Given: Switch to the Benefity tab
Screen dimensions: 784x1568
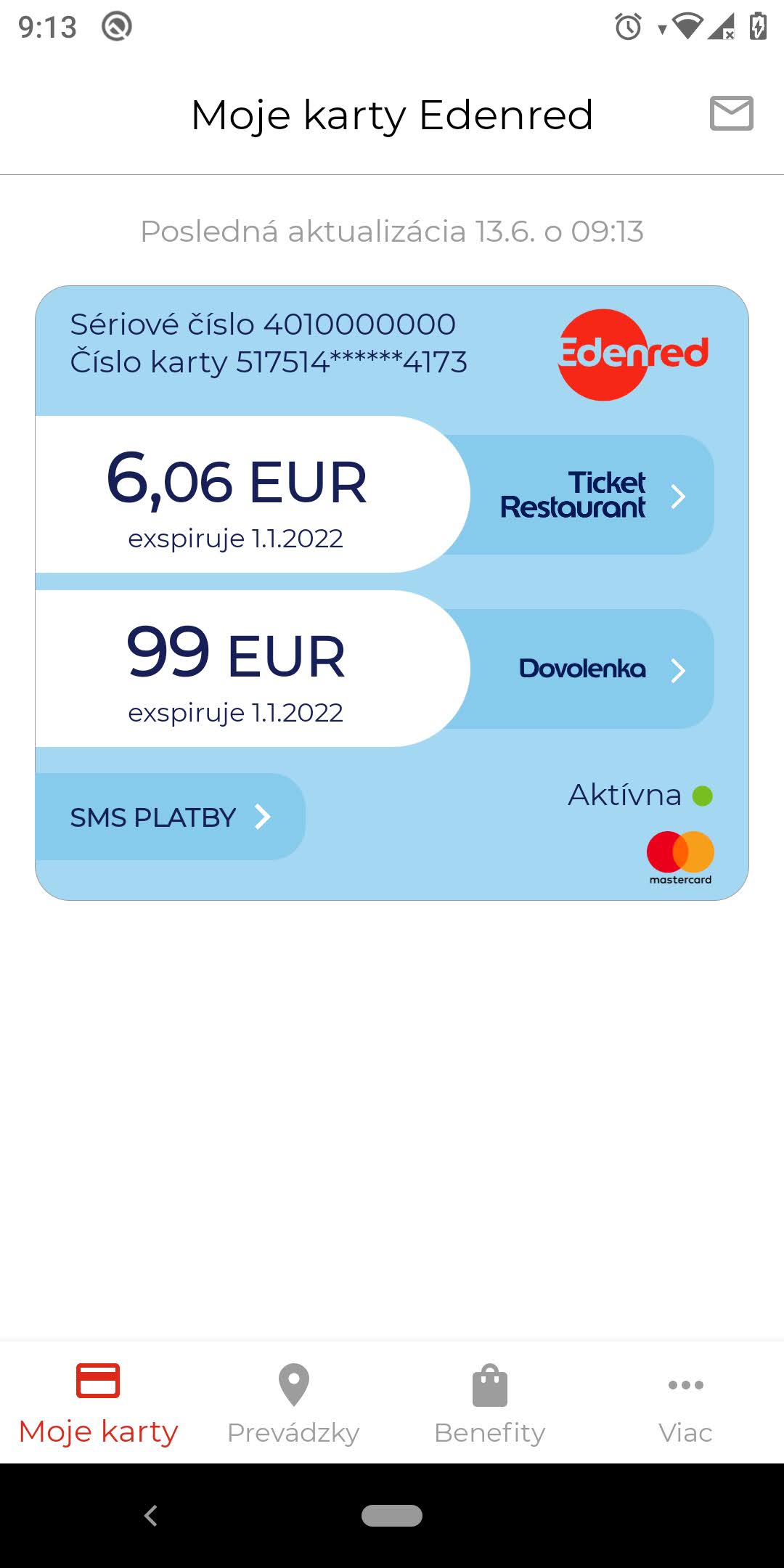Looking at the screenshot, I should click(x=490, y=1404).
